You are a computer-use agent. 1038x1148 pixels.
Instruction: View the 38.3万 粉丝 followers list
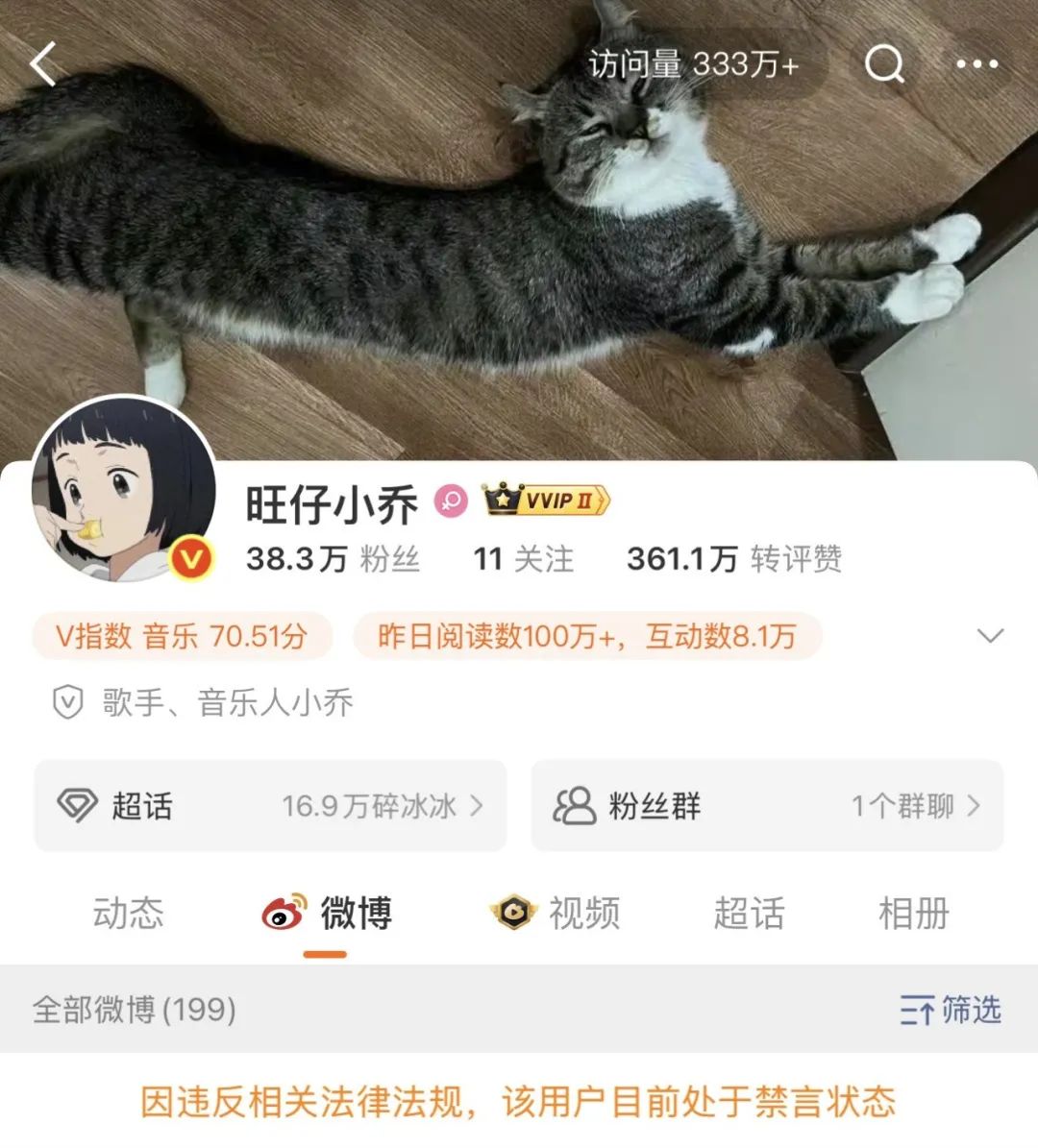[333, 558]
